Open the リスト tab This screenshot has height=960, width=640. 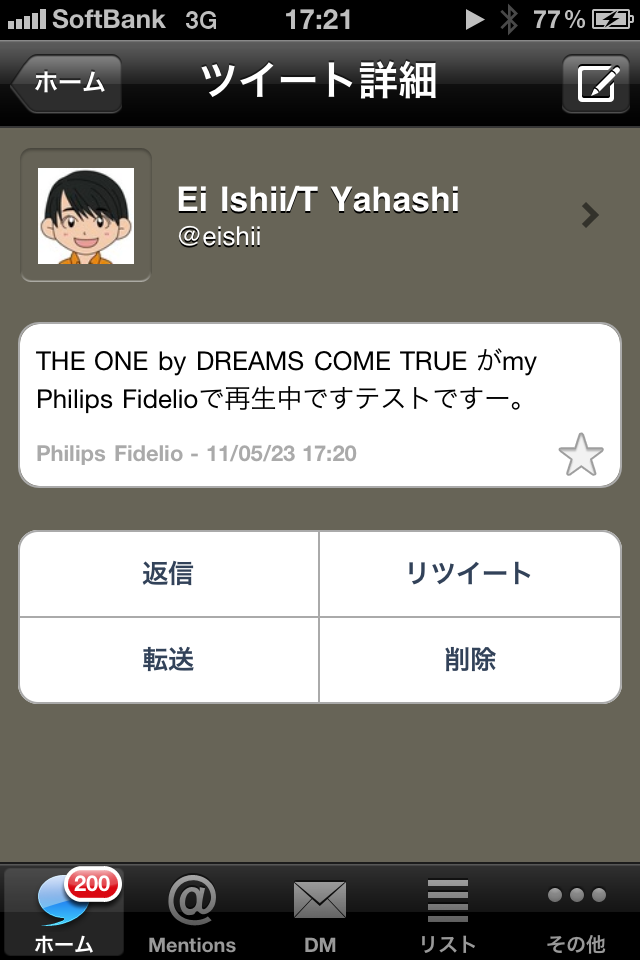click(447, 912)
